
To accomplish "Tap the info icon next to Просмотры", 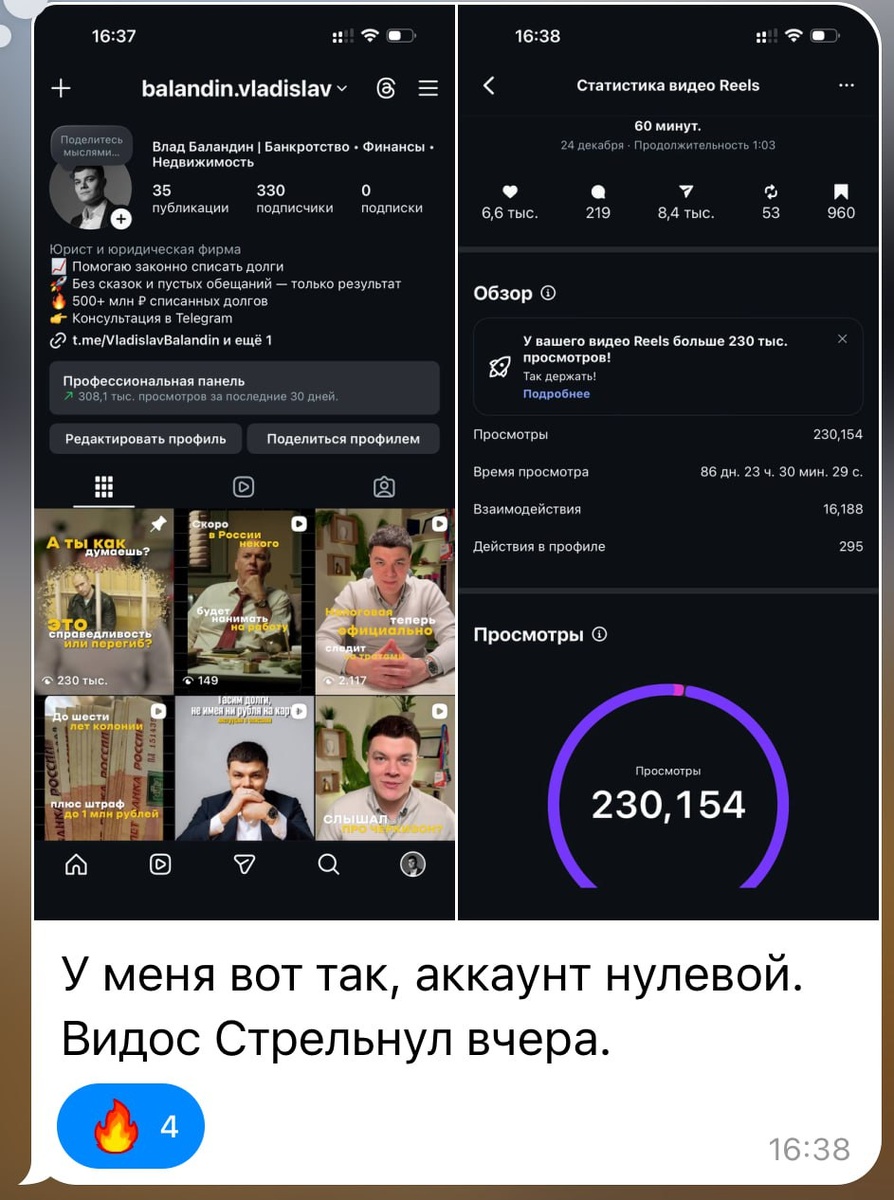I will tap(600, 633).
